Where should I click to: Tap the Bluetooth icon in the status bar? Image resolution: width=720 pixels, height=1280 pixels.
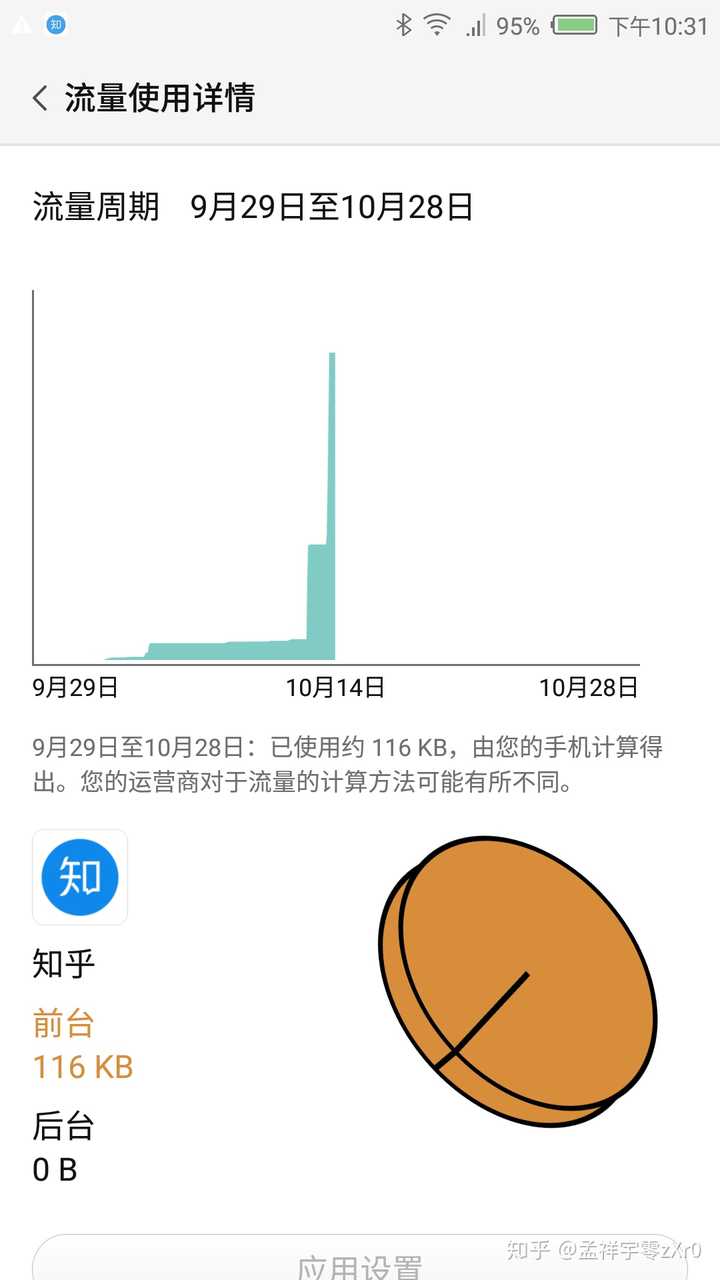(x=406, y=24)
